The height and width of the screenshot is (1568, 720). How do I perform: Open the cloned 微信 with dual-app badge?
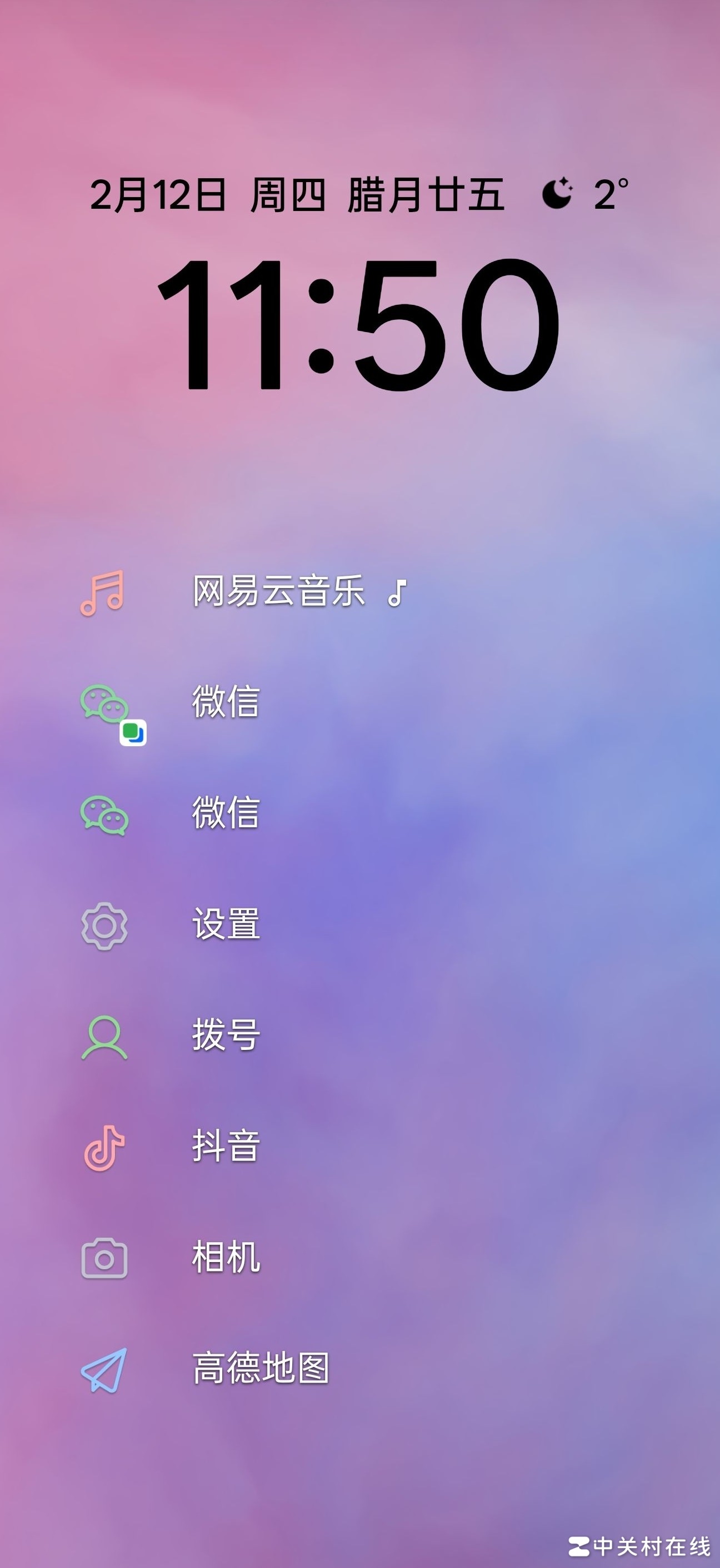click(226, 702)
